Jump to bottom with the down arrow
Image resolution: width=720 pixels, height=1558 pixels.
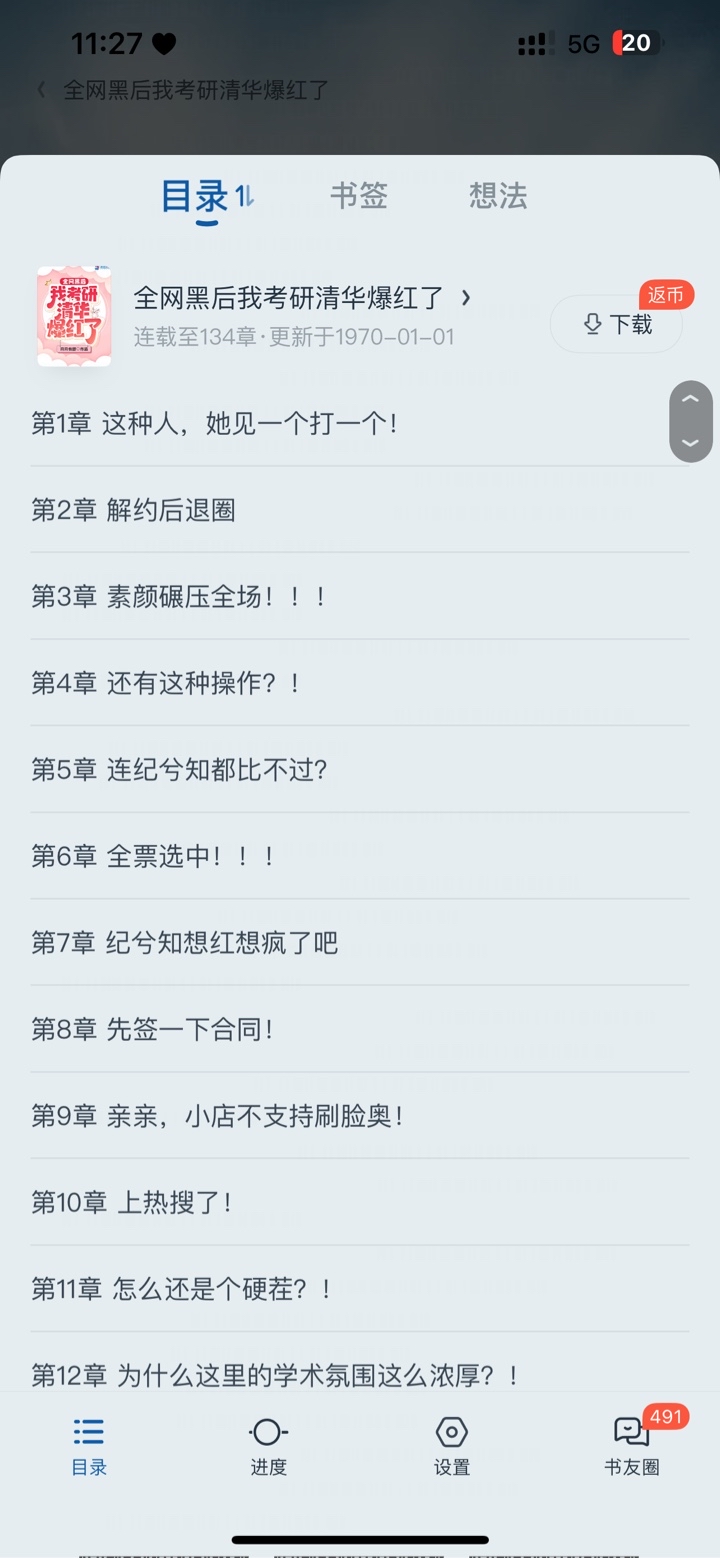690,442
